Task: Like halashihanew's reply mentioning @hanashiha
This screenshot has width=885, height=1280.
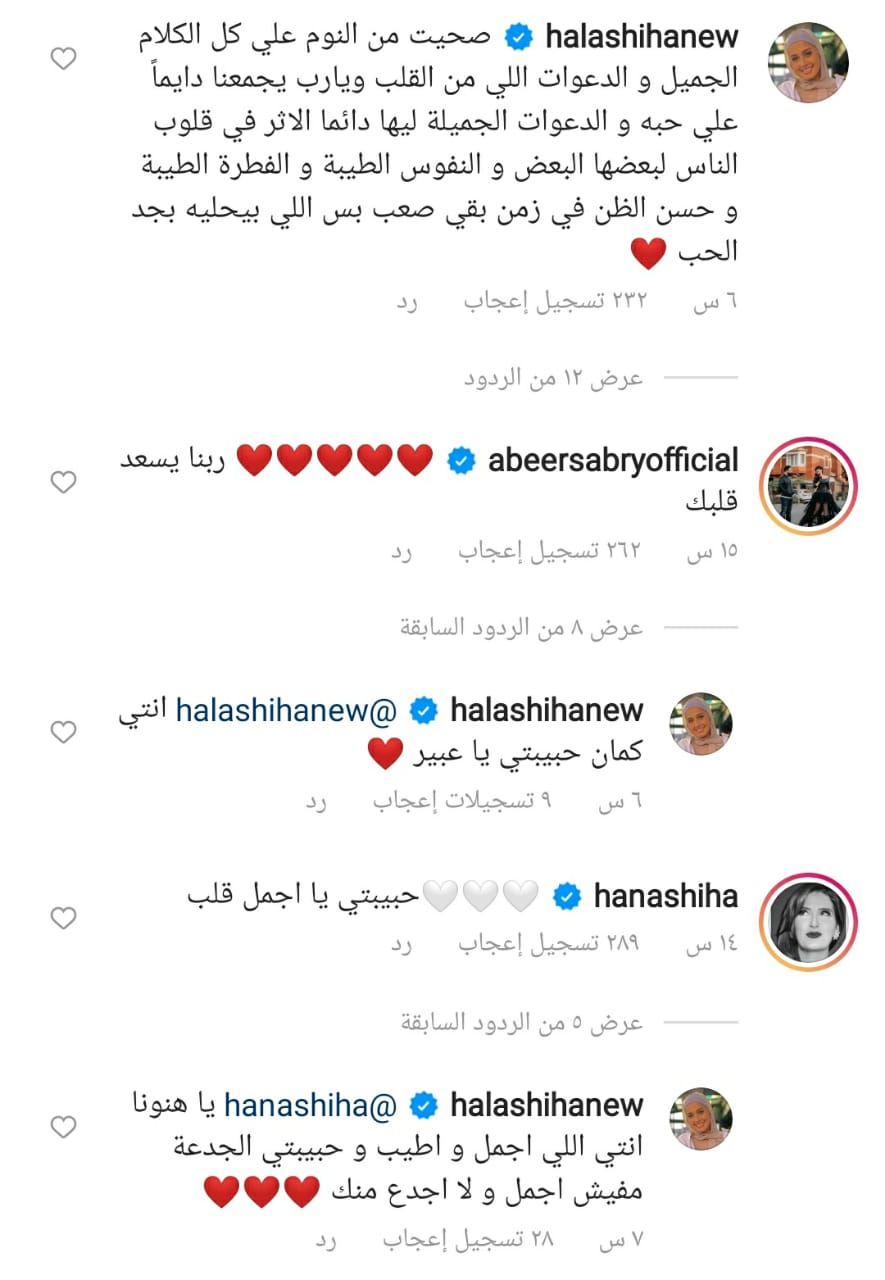Action: click(63, 1127)
